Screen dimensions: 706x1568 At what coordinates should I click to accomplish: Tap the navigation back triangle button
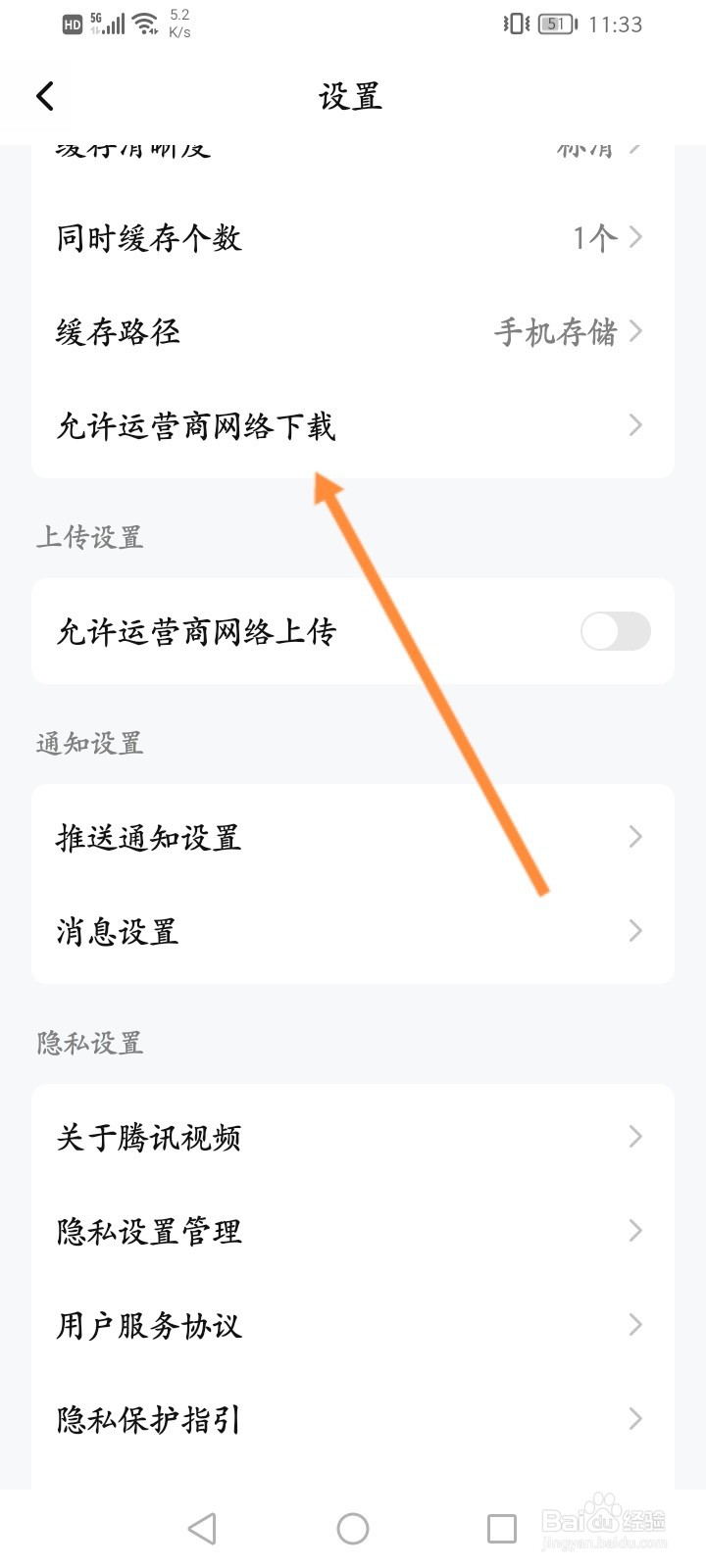click(x=201, y=1527)
